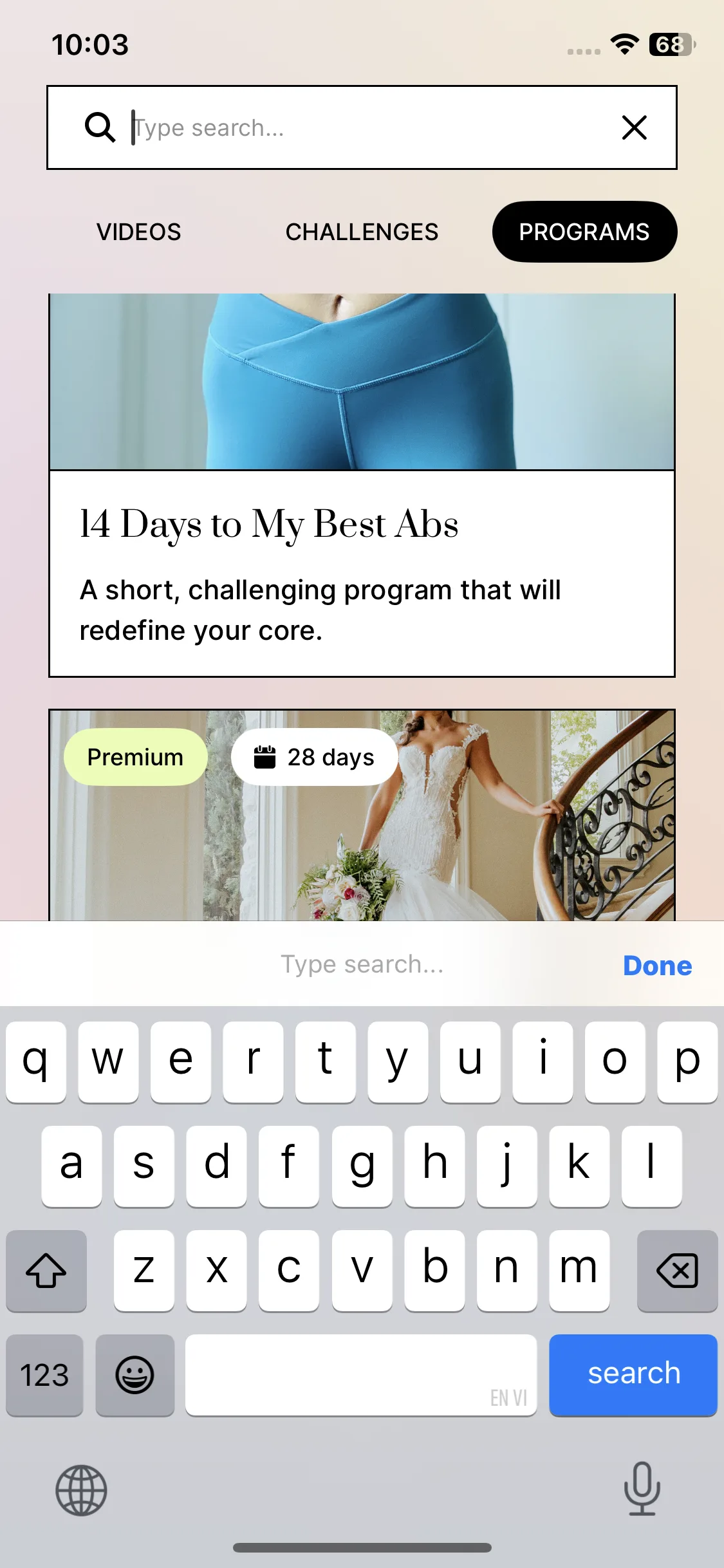The height and width of the screenshot is (1568, 724).
Task: Switch keyboard to numbers with 123 key
Action: (44, 1375)
